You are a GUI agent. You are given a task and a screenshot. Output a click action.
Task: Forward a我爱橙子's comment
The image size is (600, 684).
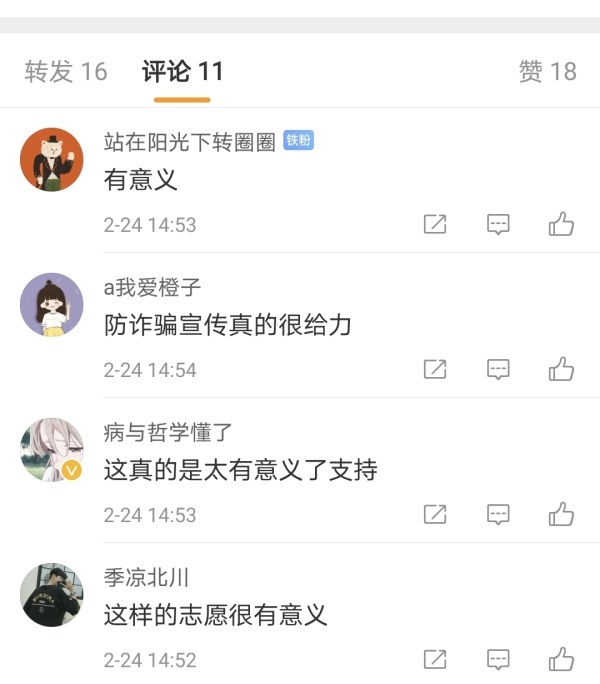435,369
